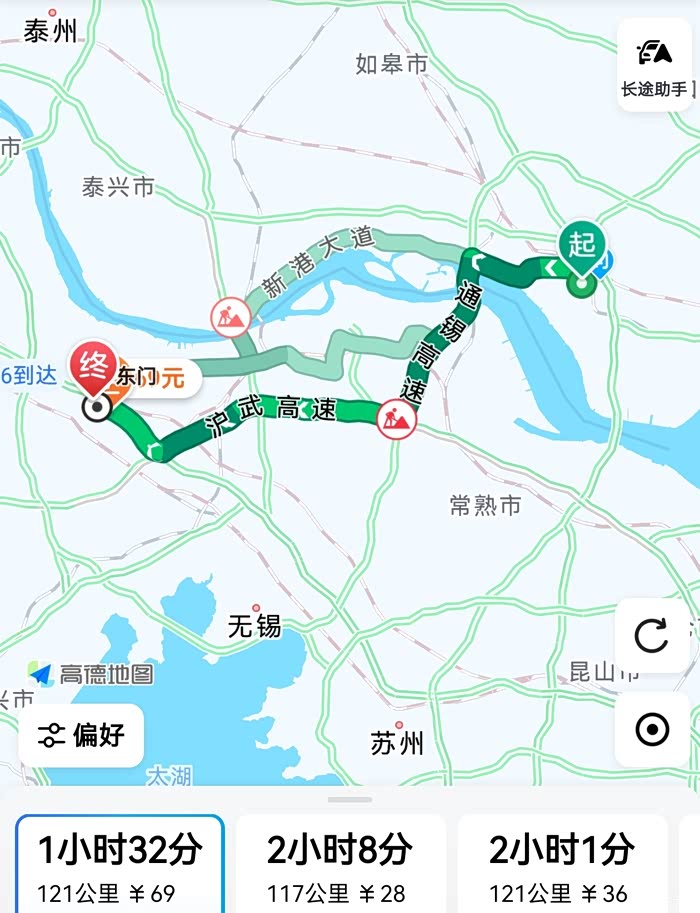The height and width of the screenshot is (913, 700).
Task: Tap the roadwork marker on 沪武高速
Action: [397, 419]
